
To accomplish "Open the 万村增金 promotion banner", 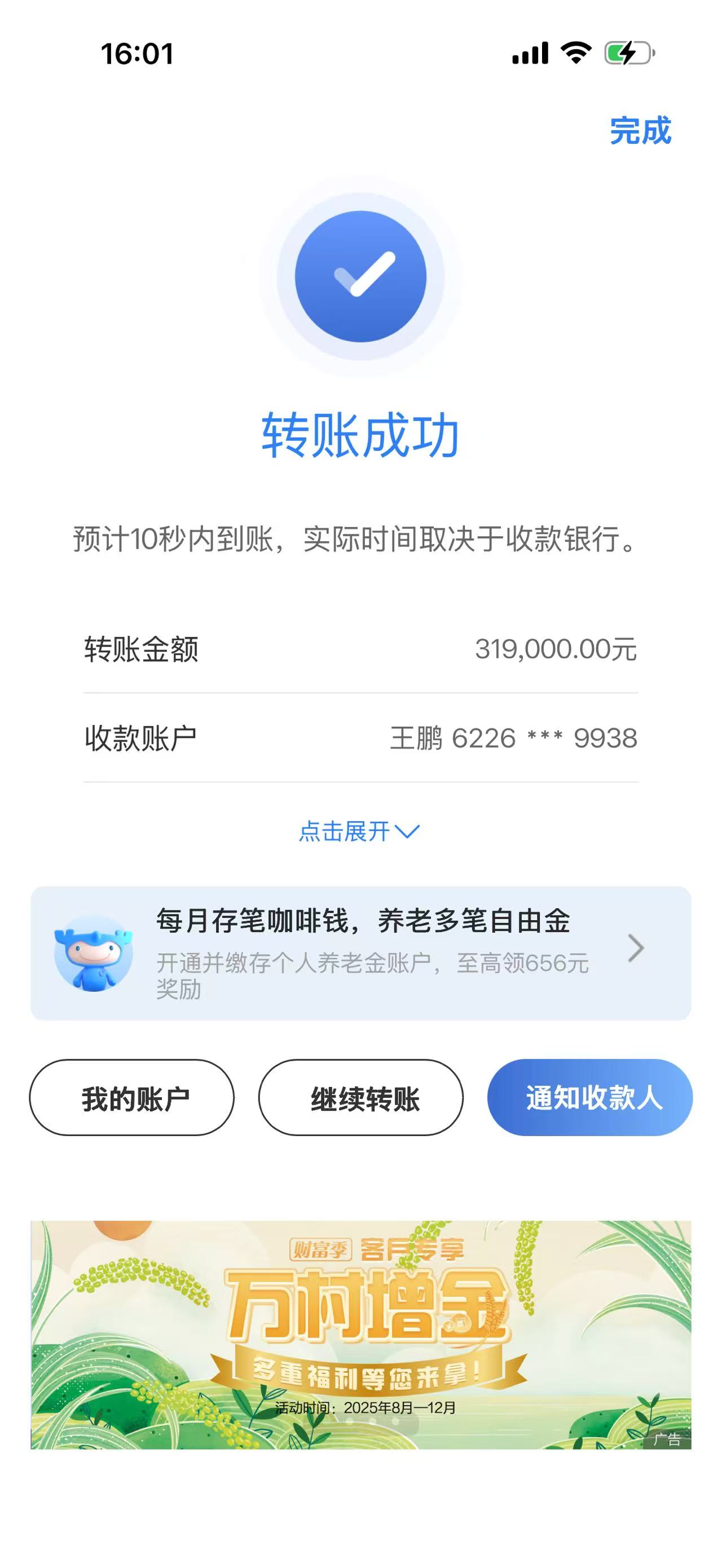I will [360, 1334].
